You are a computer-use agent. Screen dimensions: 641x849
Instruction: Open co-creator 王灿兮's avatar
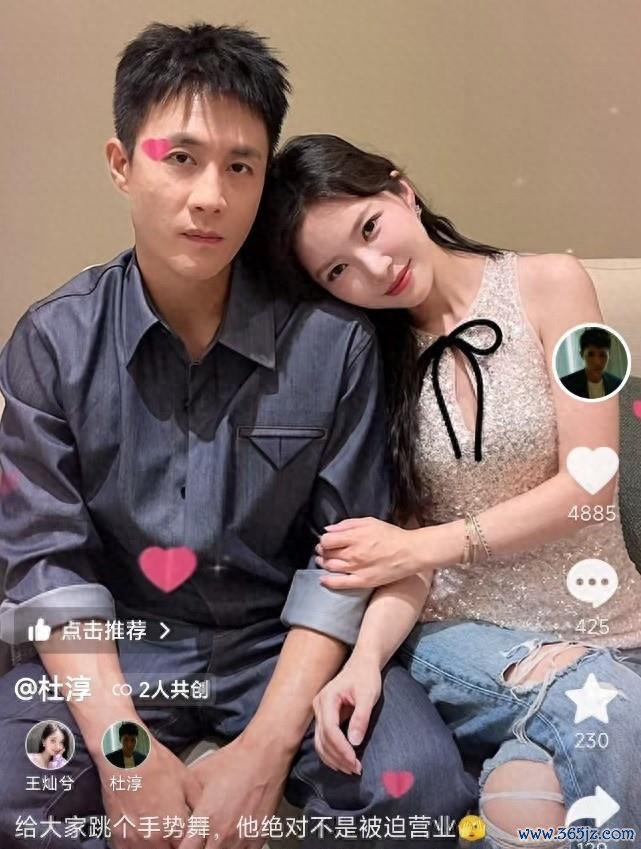click(49, 745)
